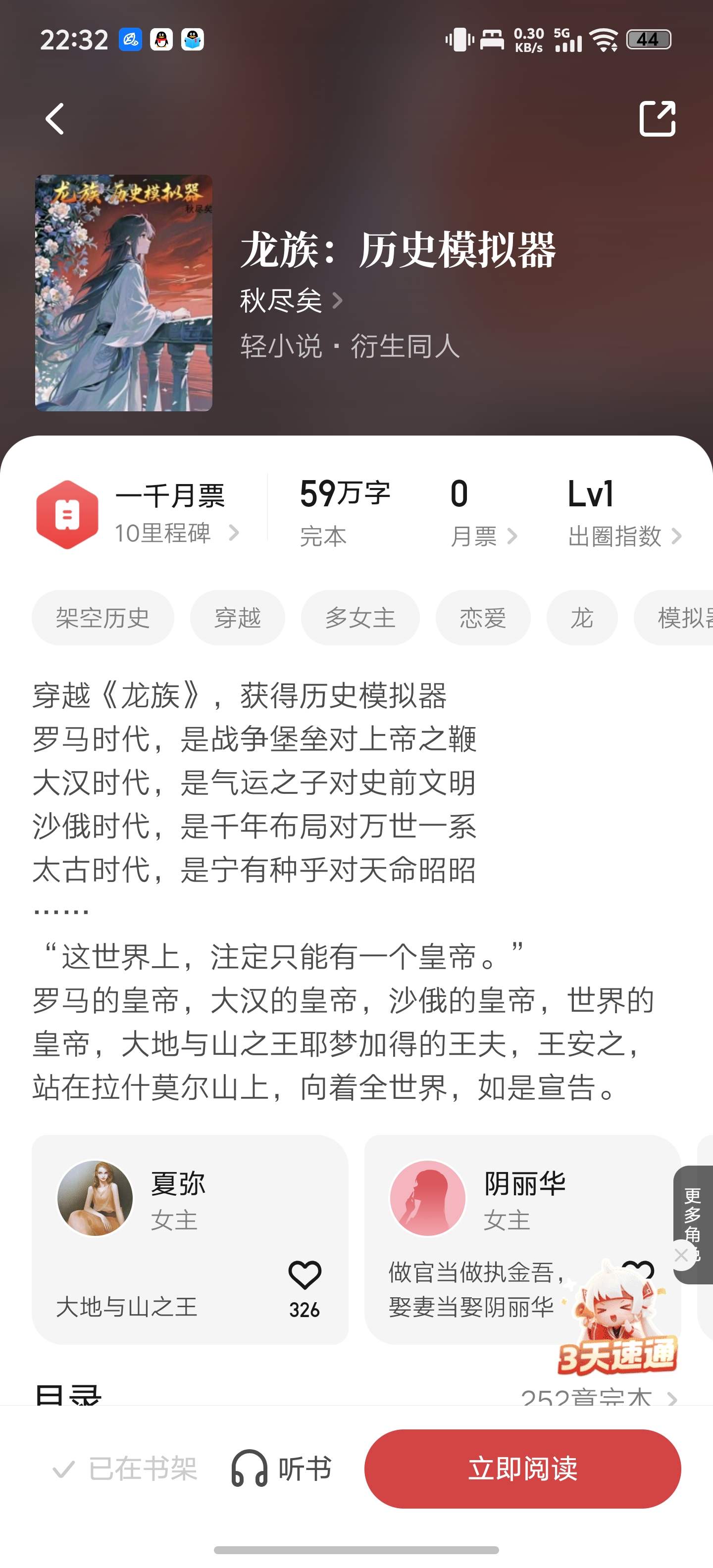Like the character 夏弥

305,1274
